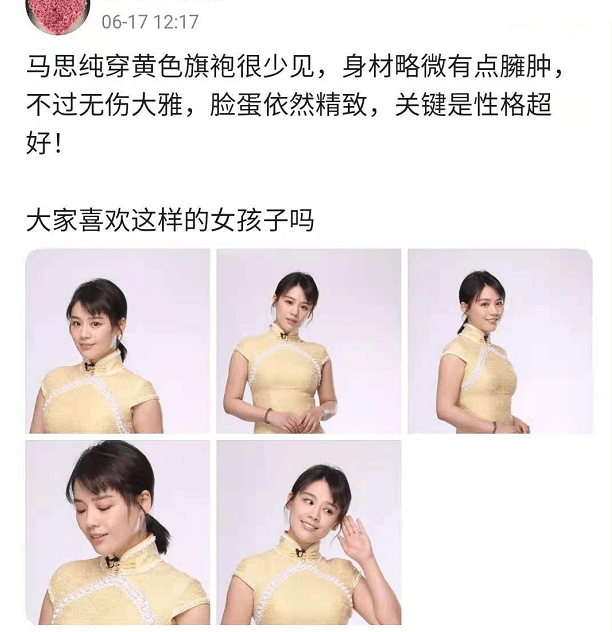Enlarge the fourth photo with eyes closed

[x=117, y=532]
